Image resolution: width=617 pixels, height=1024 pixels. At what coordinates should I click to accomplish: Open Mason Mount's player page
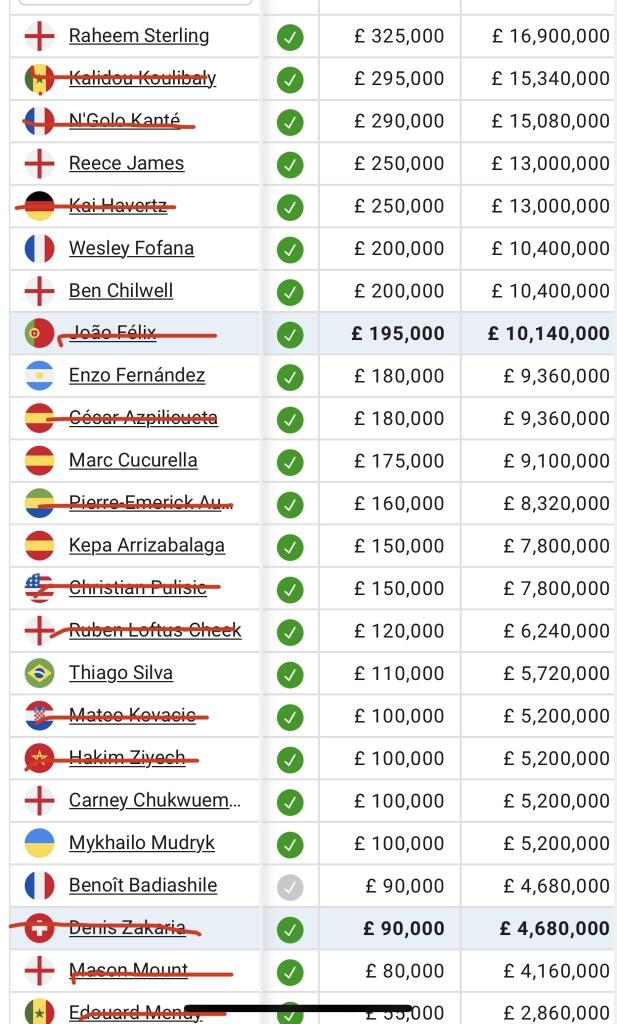[129, 970]
